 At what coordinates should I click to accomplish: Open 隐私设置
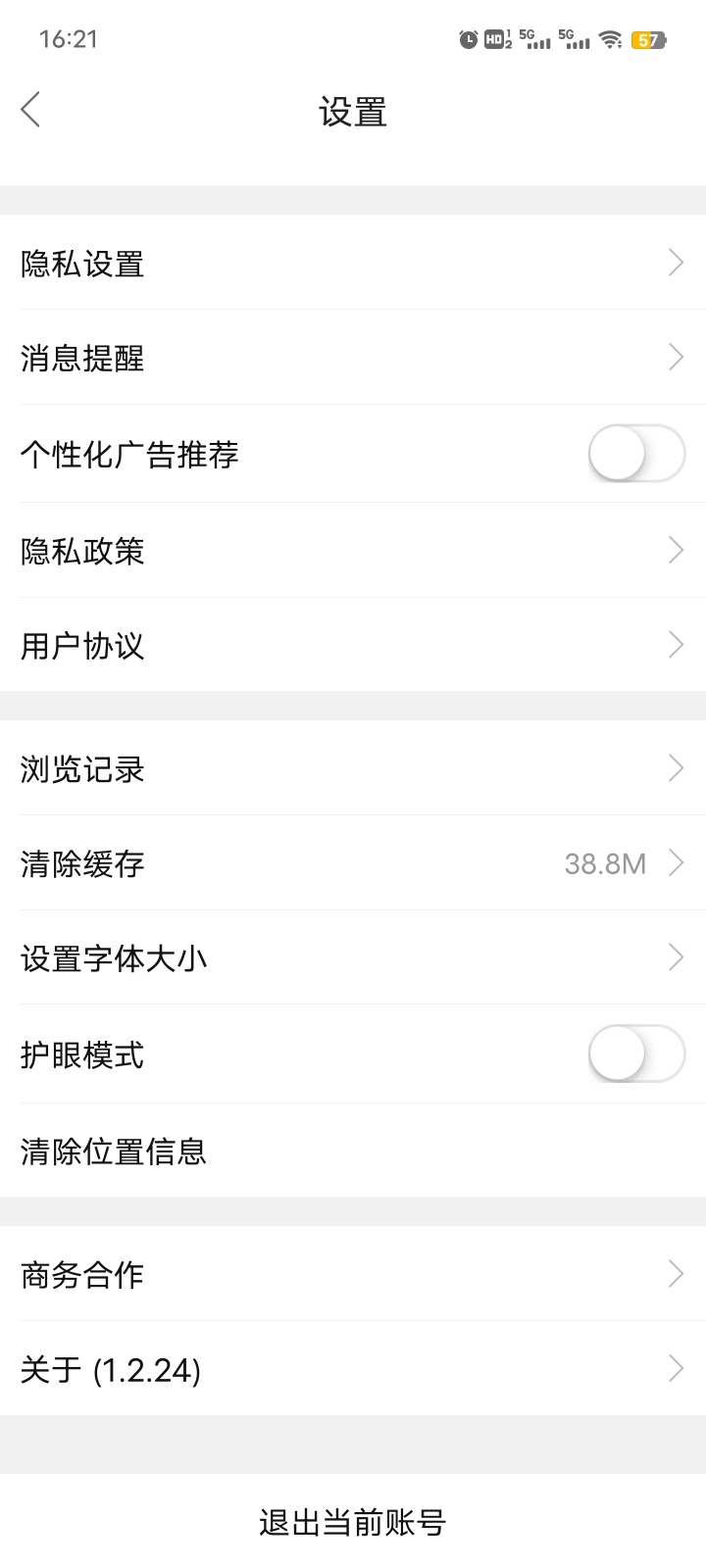[353, 263]
